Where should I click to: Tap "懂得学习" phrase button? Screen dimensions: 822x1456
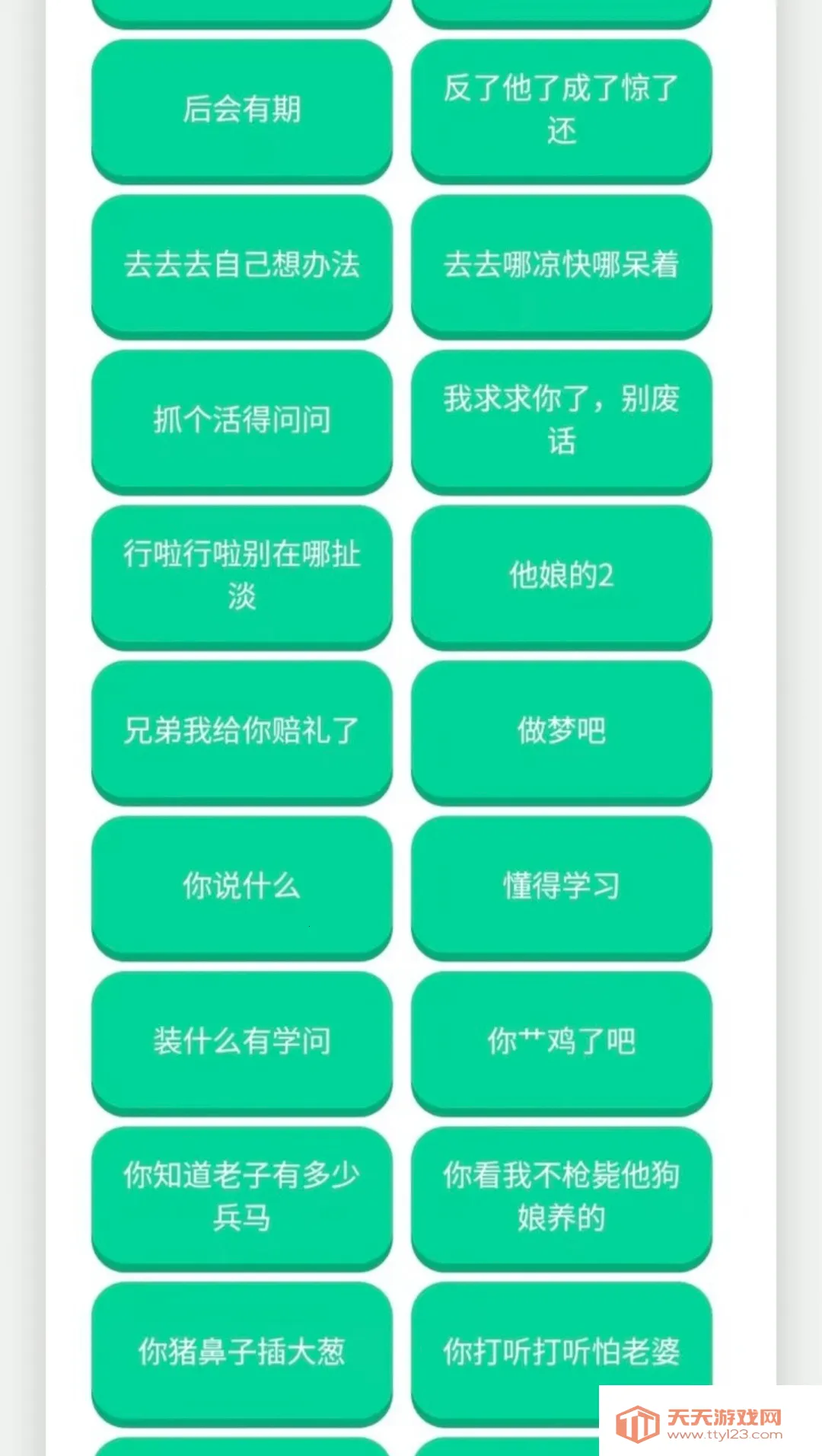tap(561, 886)
